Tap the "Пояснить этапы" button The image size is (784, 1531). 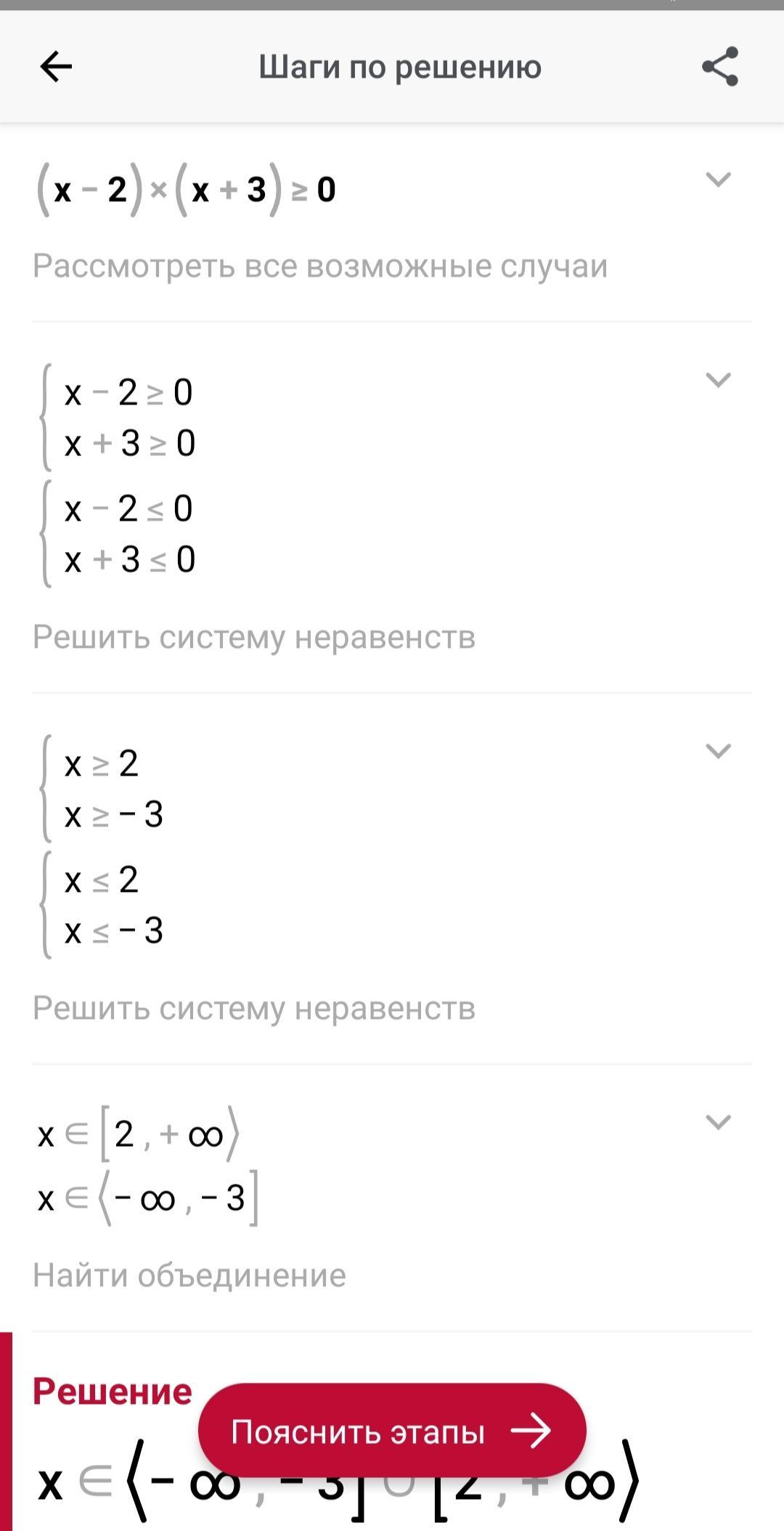392,1431
